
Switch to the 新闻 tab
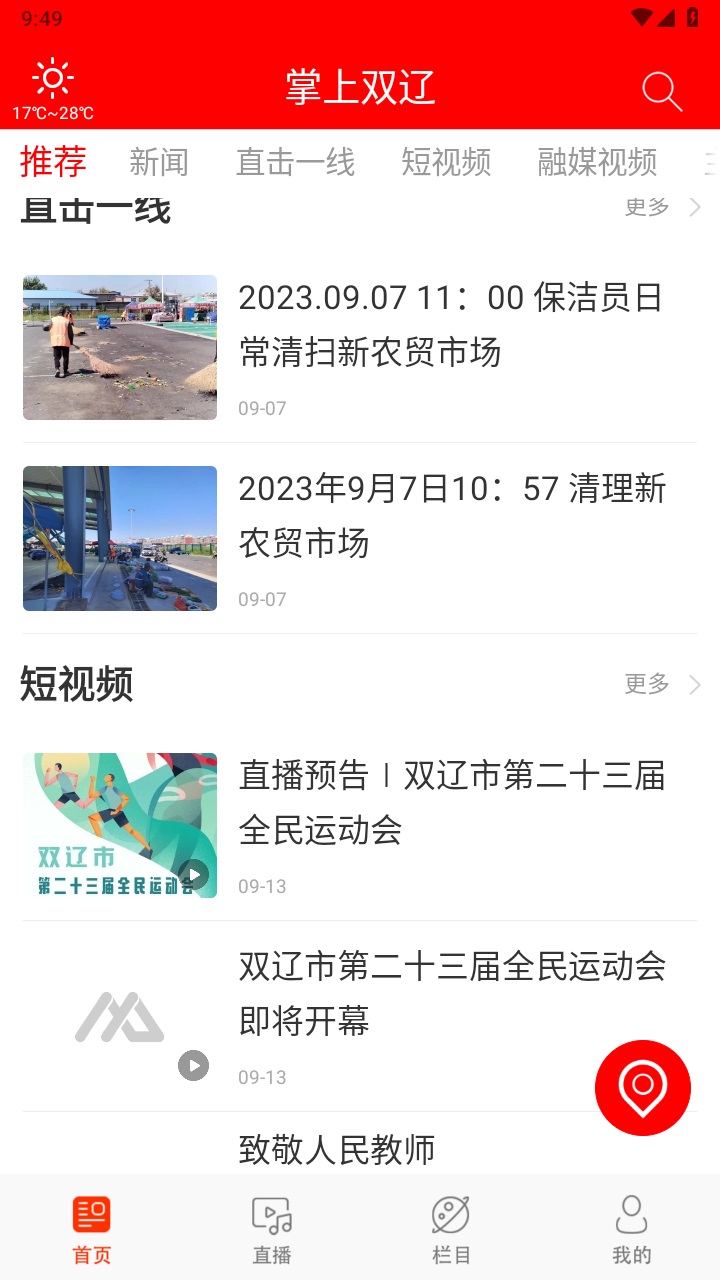[x=158, y=162]
